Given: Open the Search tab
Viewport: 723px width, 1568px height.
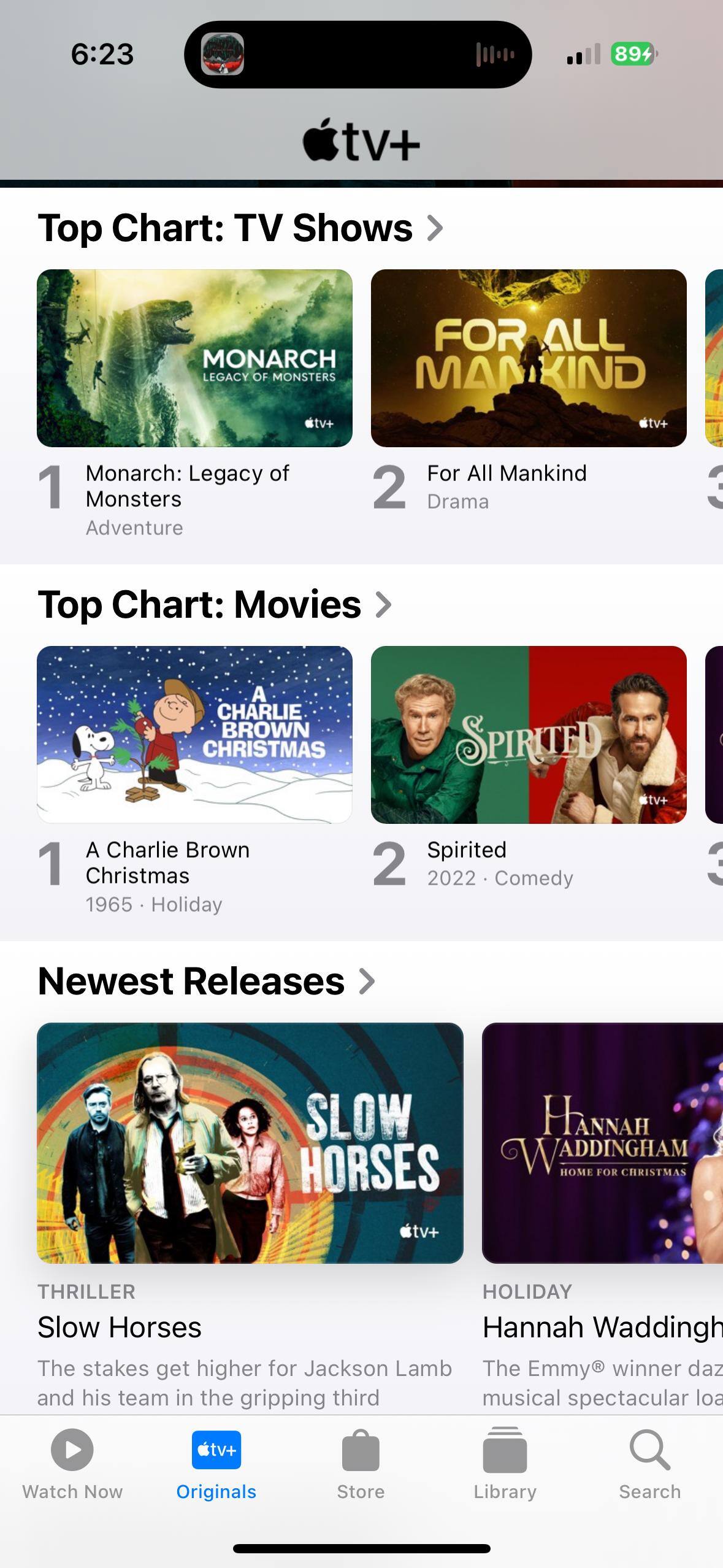Looking at the screenshot, I should pos(649,1464).
